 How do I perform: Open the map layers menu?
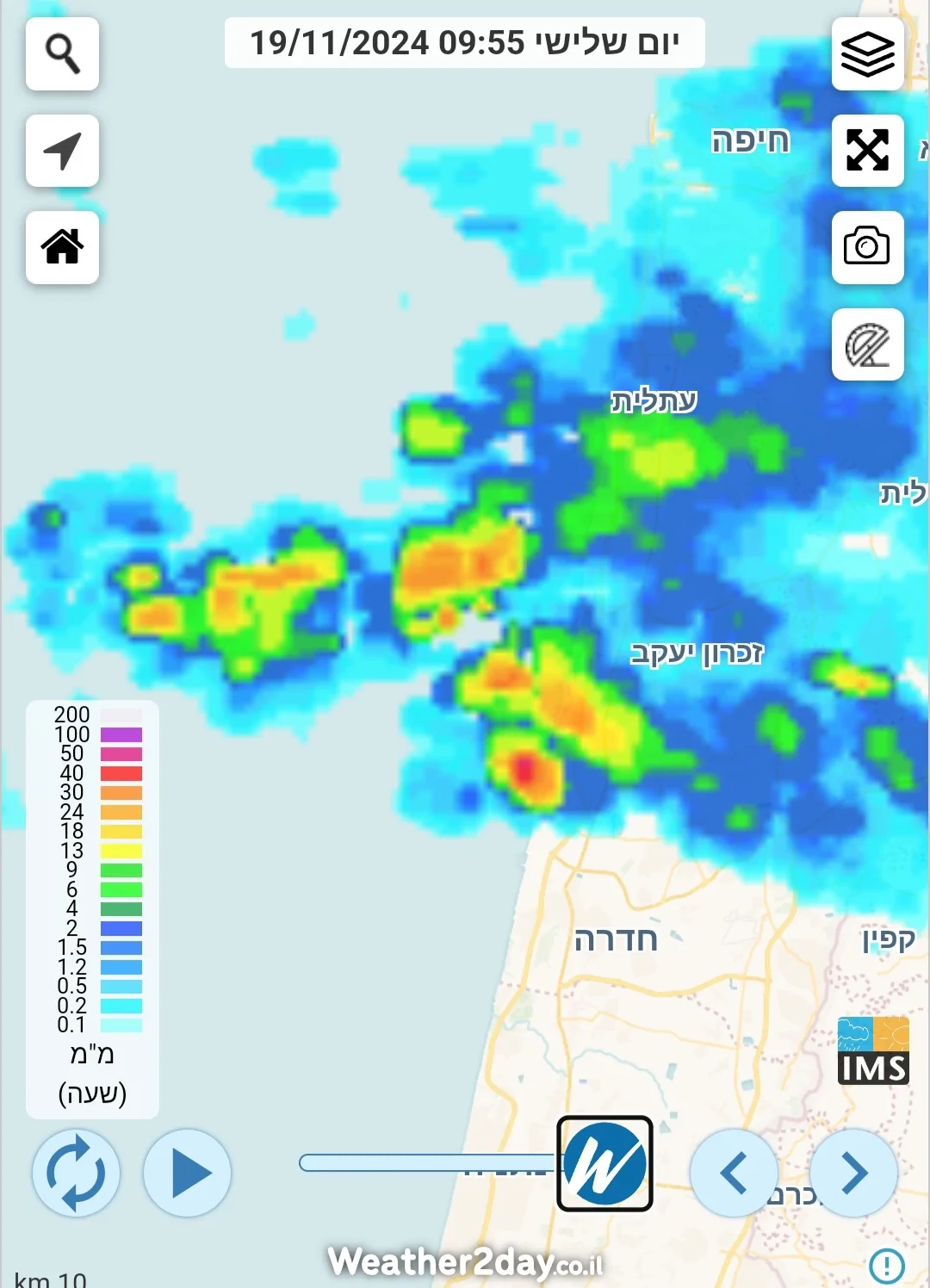tap(867, 53)
